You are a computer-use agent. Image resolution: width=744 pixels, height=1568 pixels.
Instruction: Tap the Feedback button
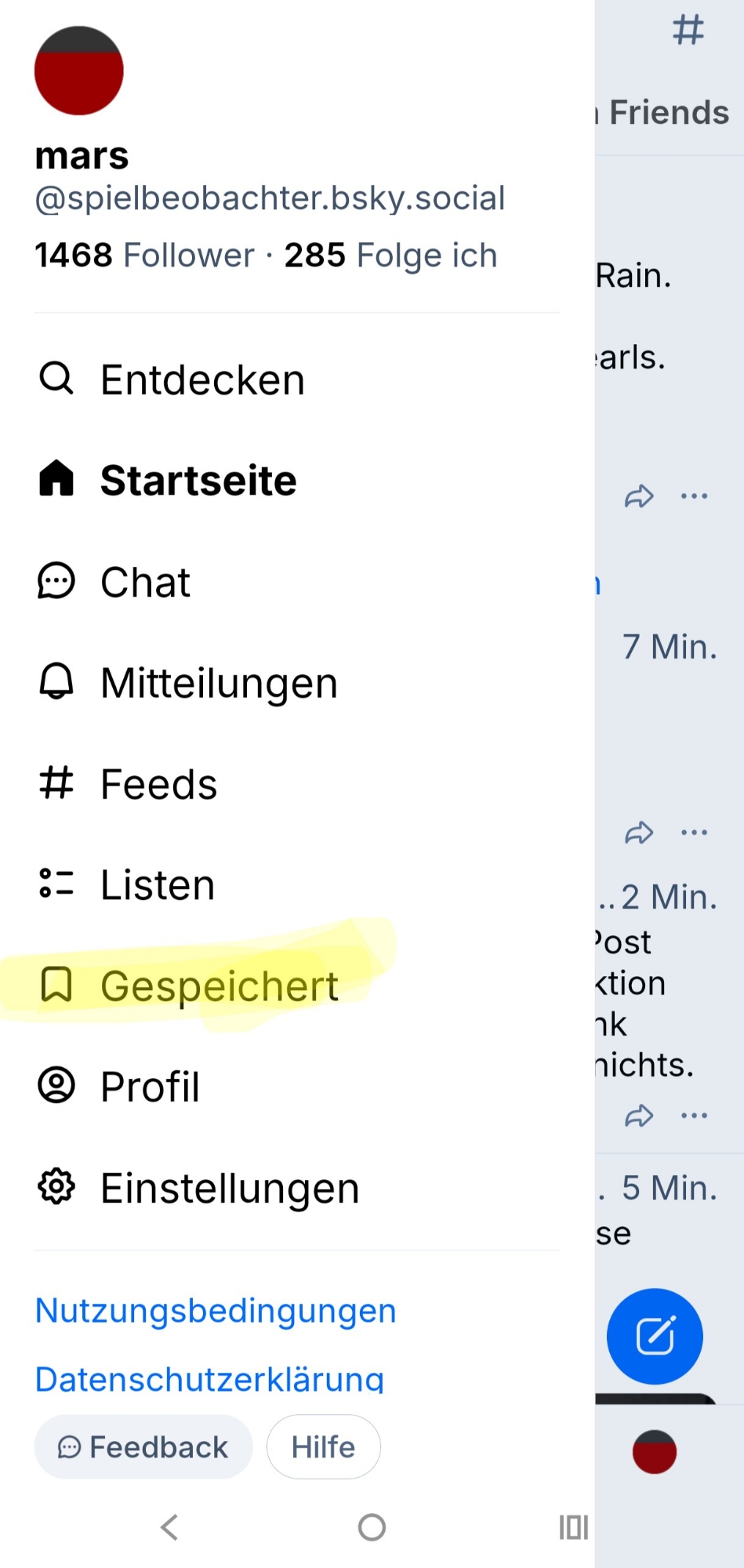click(x=143, y=1446)
